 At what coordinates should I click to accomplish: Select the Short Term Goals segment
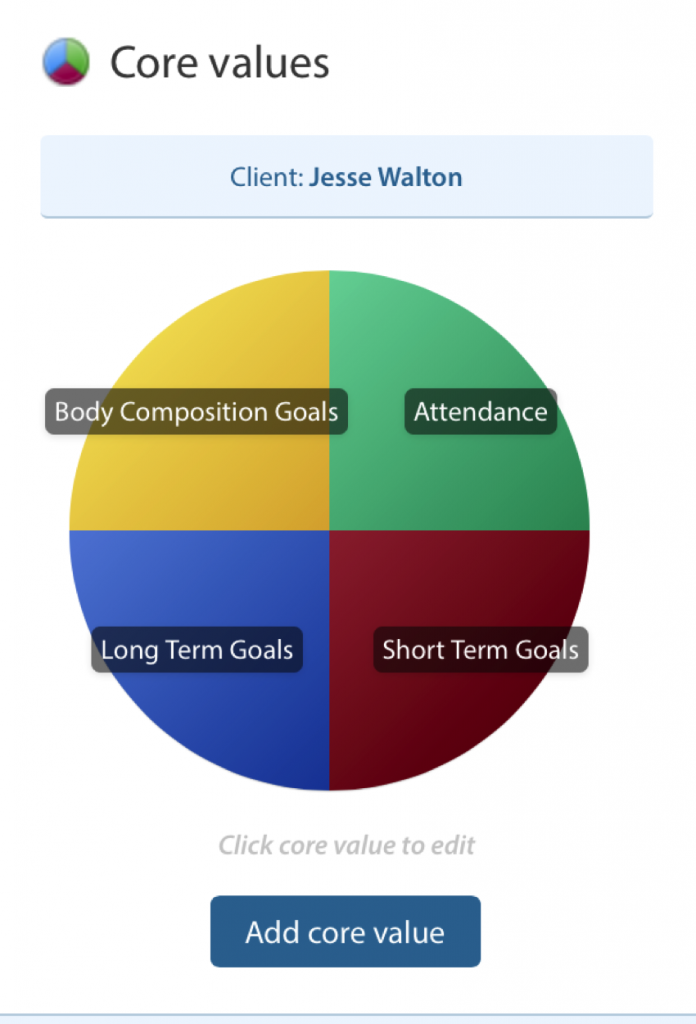coord(480,650)
